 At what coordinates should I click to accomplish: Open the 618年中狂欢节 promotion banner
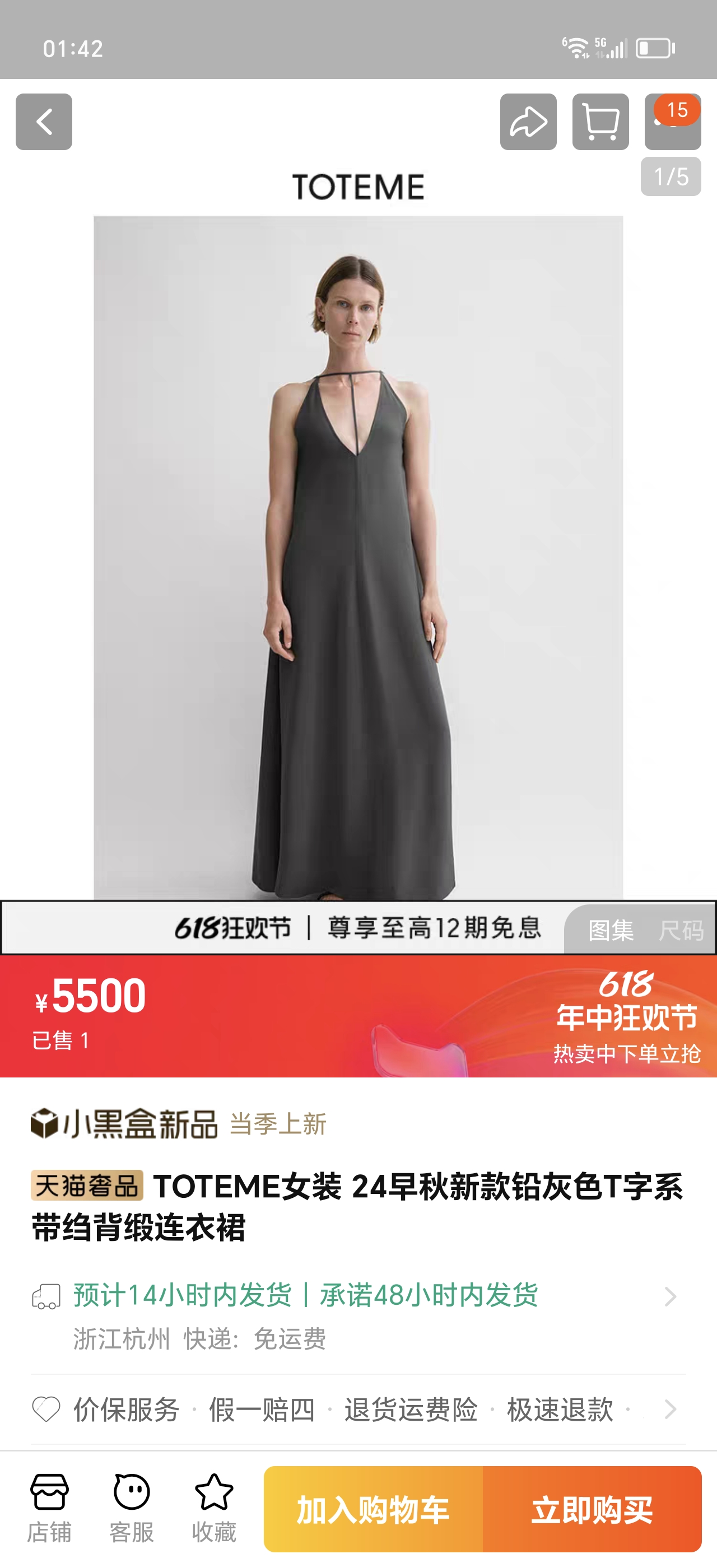[x=626, y=1015]
